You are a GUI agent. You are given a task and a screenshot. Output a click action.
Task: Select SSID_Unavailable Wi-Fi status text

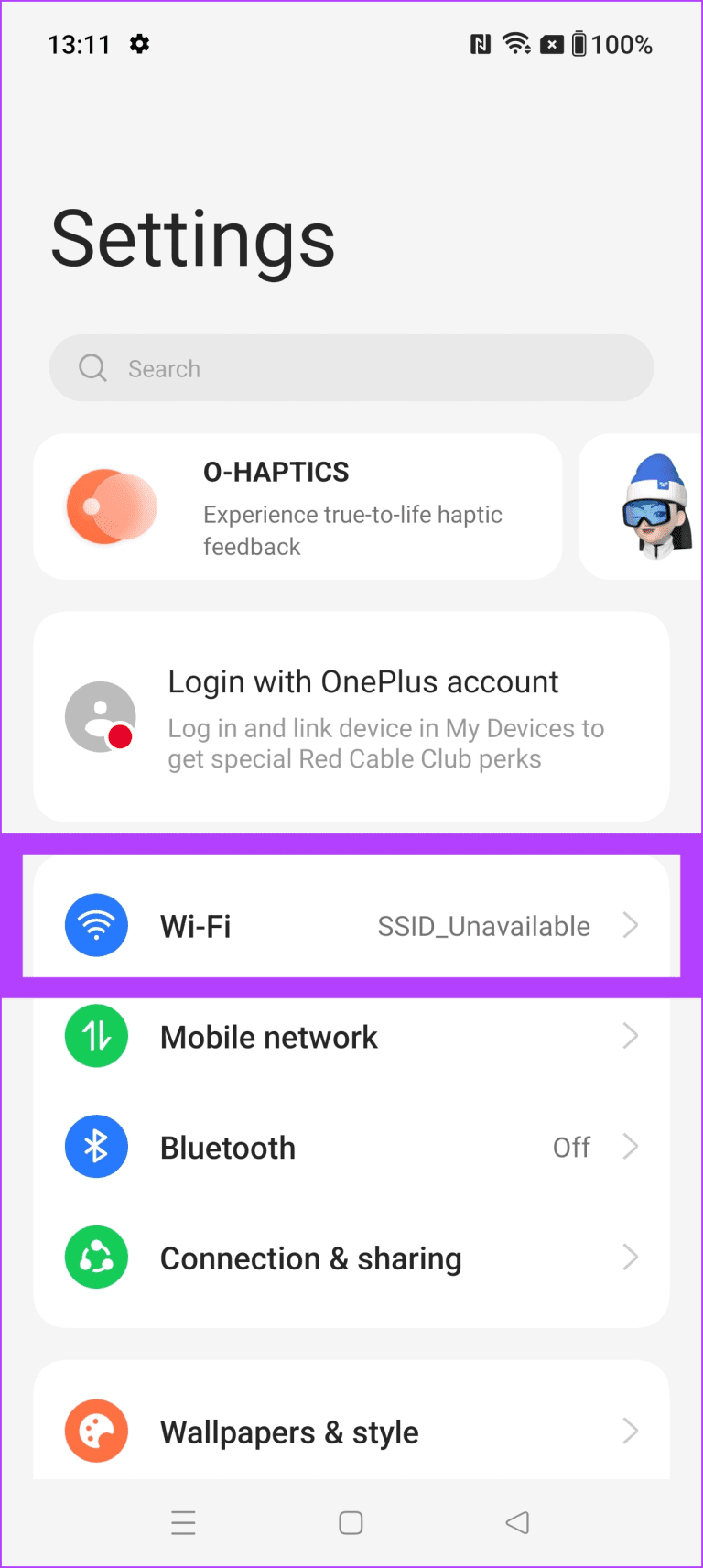[483, 926]
